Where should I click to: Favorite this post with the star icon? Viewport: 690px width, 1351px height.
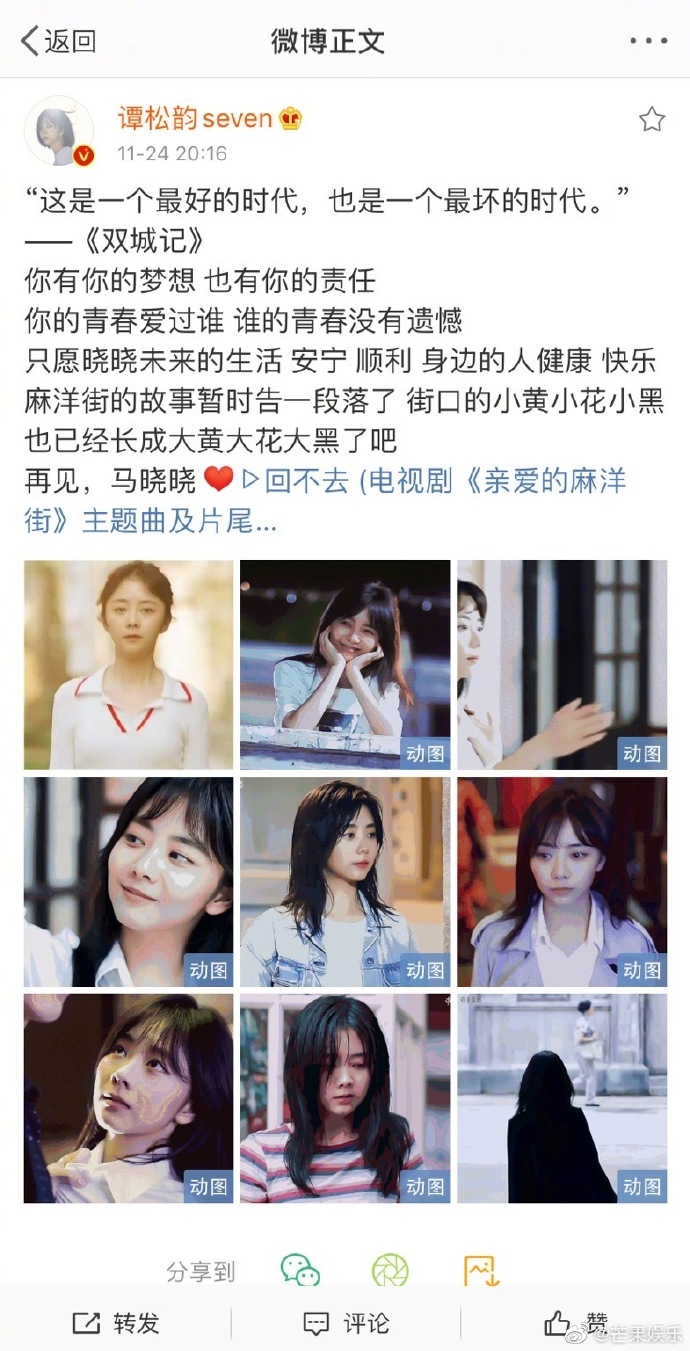pos(652,120)
